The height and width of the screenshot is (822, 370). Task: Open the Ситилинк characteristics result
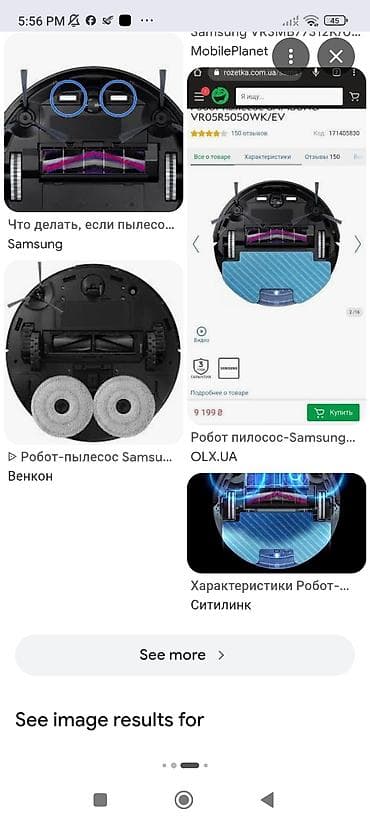(x=277, y=523)
